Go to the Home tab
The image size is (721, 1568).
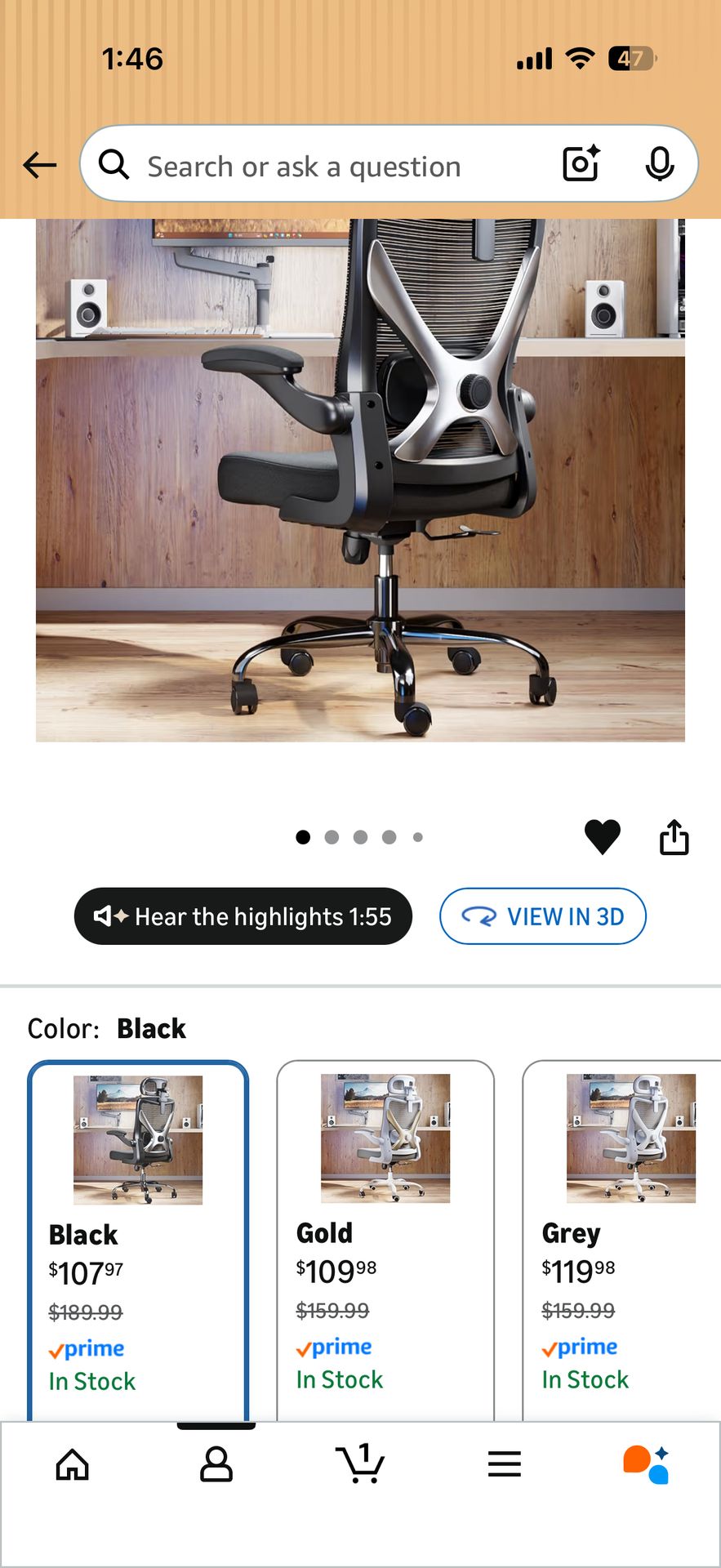(72, 1464)
